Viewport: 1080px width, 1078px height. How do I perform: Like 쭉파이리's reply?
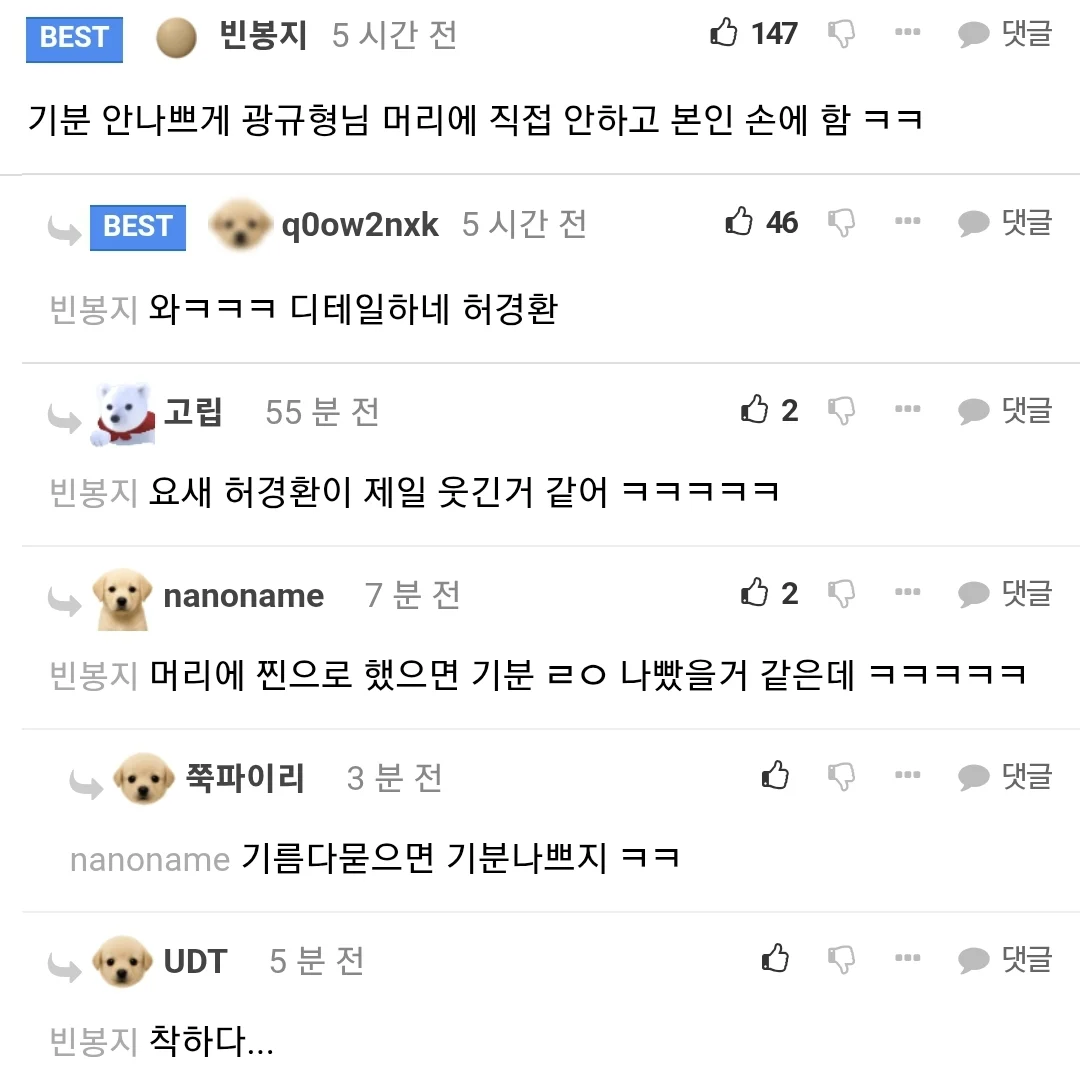(x=775, y=776)
